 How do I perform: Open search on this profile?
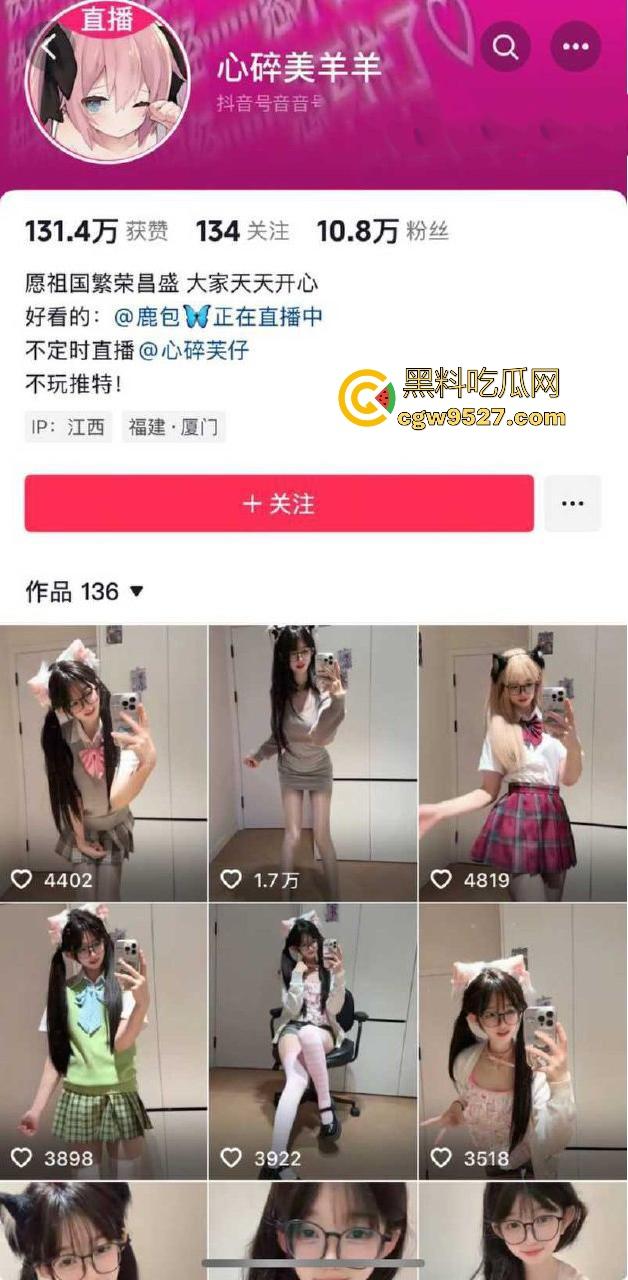coord(506,47)
